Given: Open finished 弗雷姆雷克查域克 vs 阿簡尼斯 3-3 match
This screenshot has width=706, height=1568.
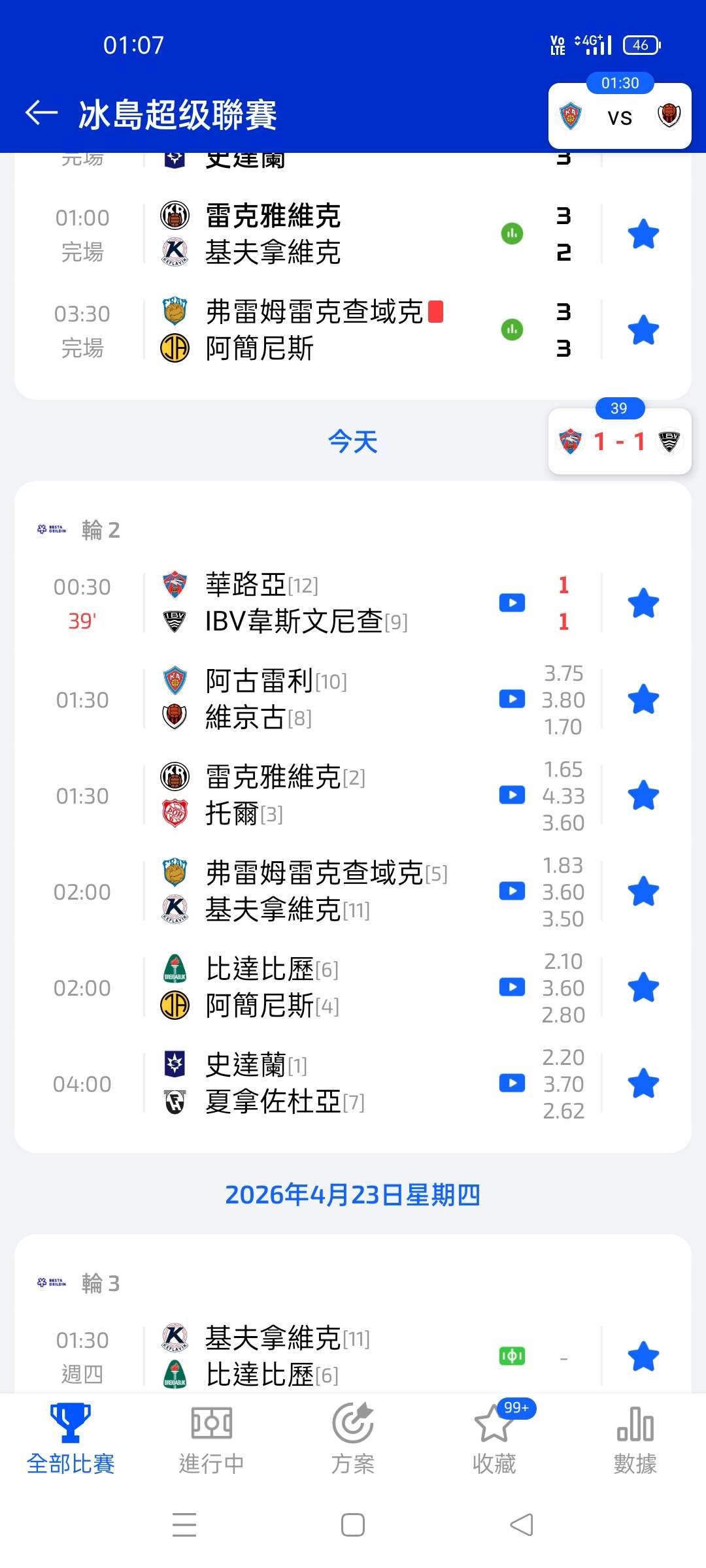Looking at the screenshot, I should 307,330.
